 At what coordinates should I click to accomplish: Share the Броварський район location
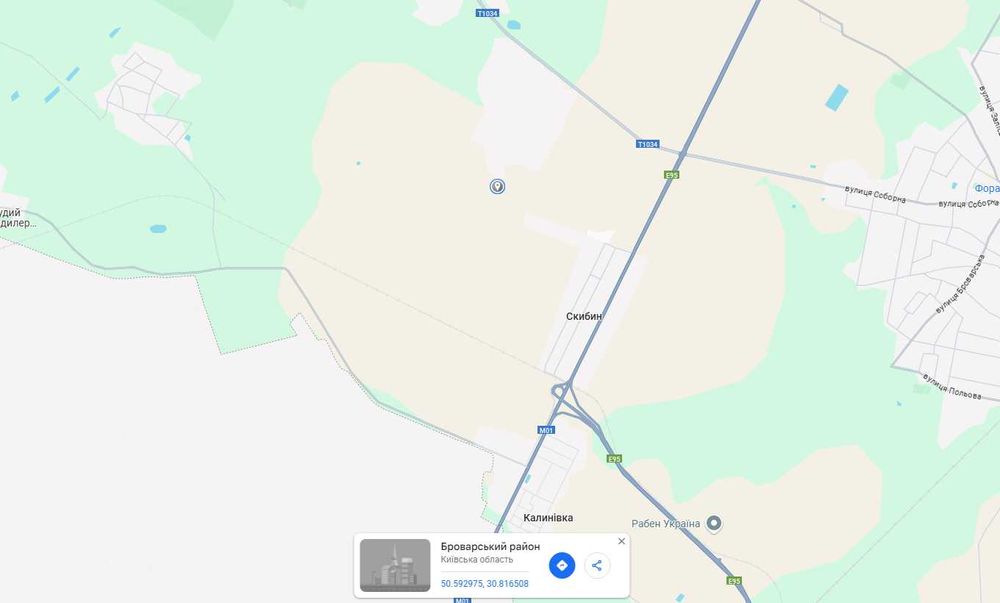pyautogui.click(x=597, y=565)
